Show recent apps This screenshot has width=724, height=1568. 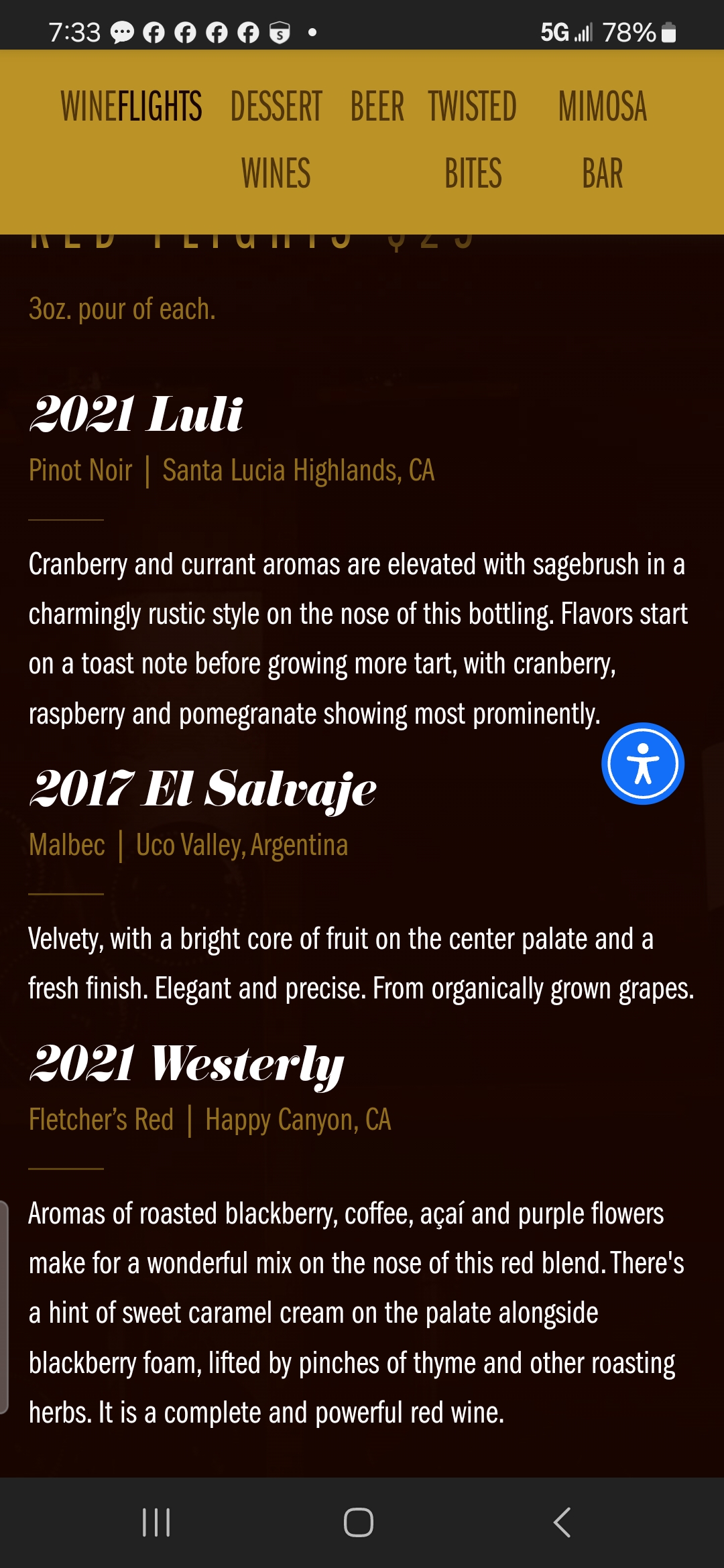click(x=156, y=1522)
